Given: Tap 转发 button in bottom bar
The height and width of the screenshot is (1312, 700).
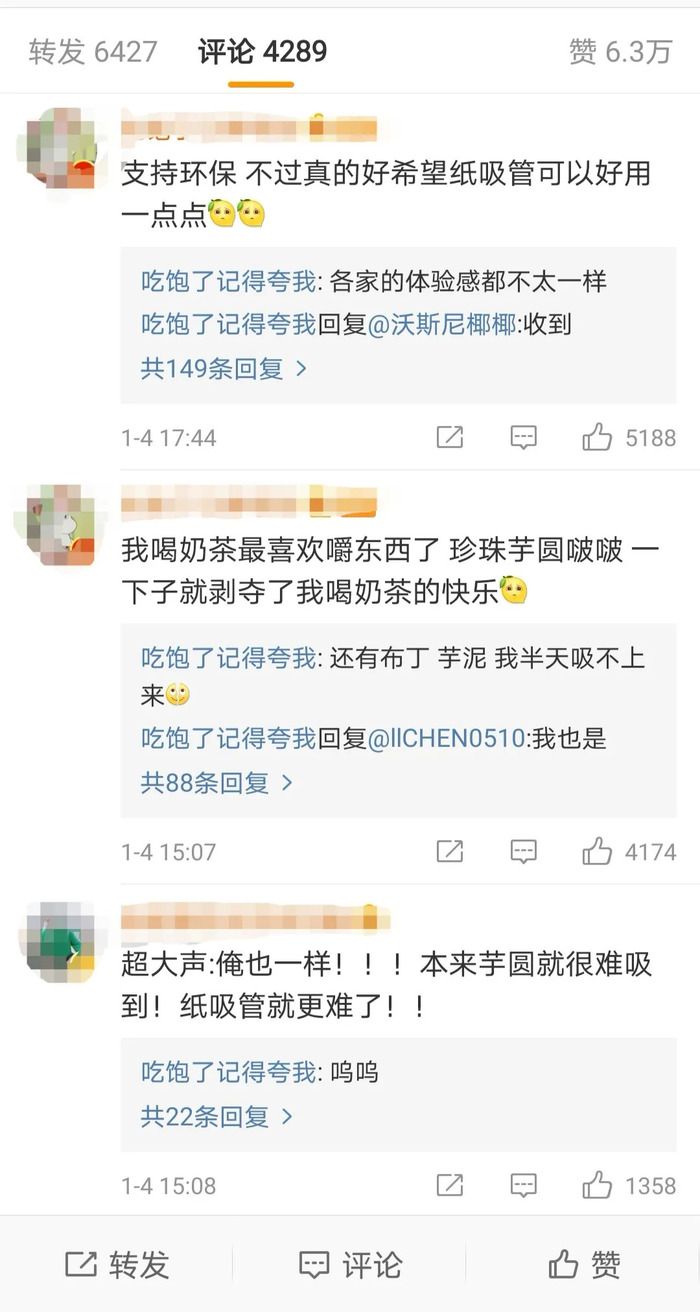Looking at the screenshot, I should pos(117,1265).
